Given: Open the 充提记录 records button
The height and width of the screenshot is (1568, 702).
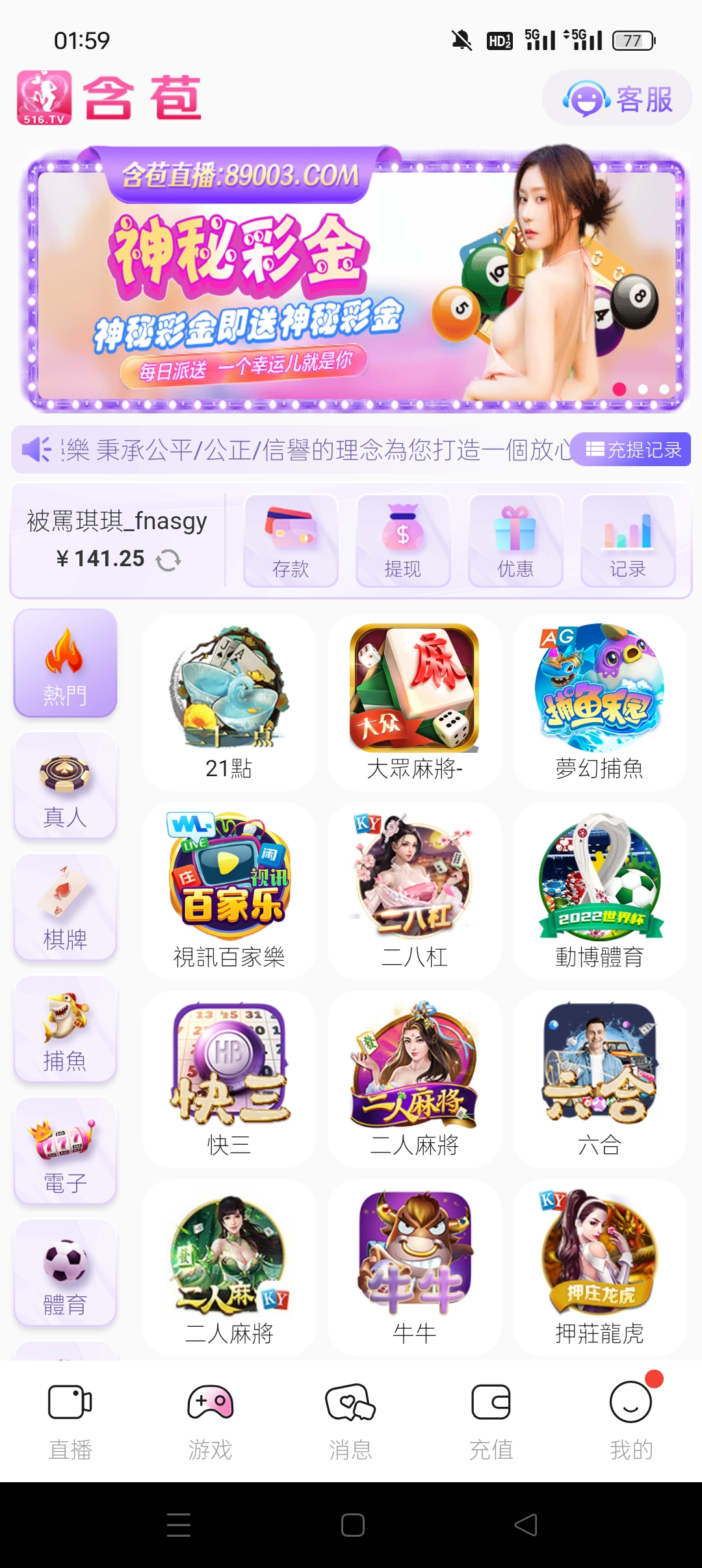Looking at the screenshot, I should coord(634,449).
